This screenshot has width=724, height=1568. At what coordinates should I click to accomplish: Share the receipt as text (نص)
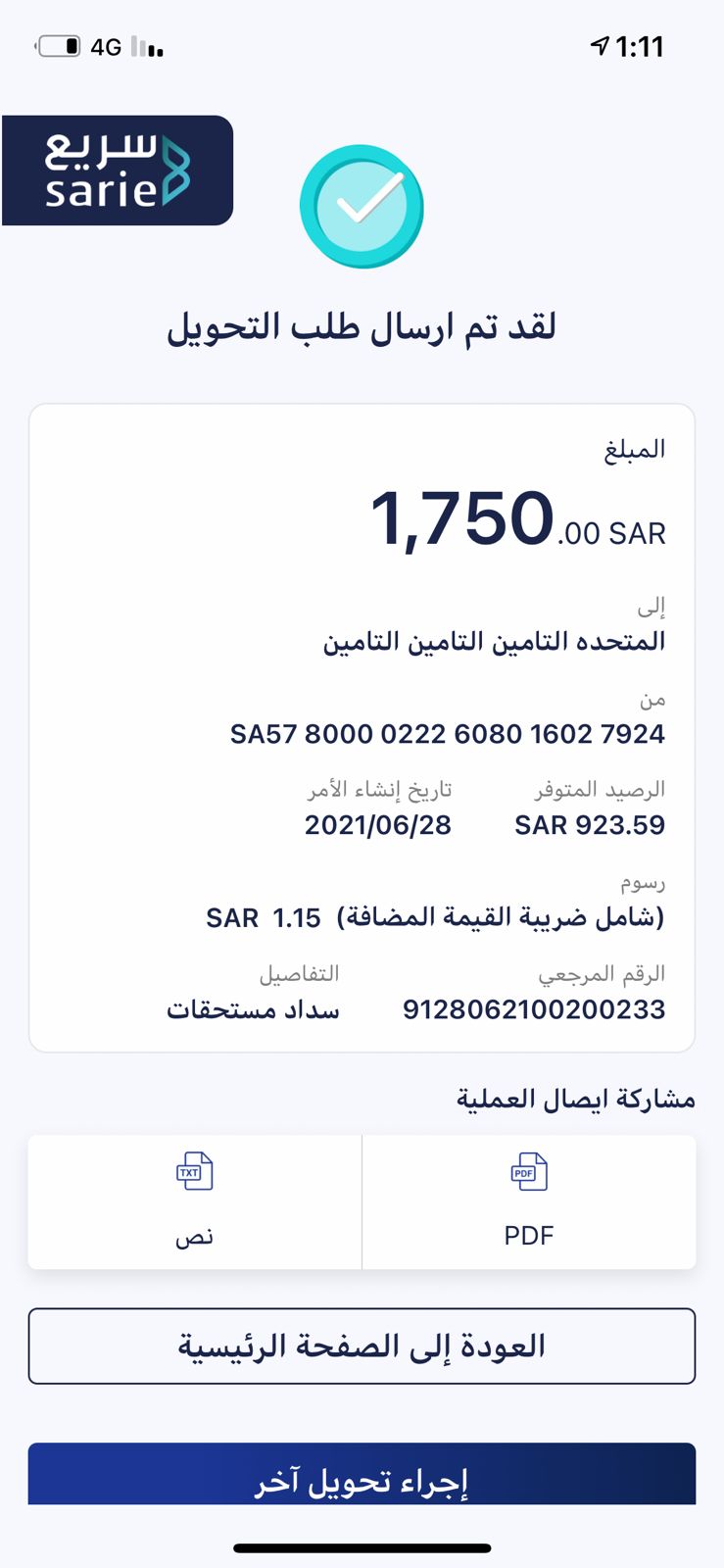click(194, 1201)
